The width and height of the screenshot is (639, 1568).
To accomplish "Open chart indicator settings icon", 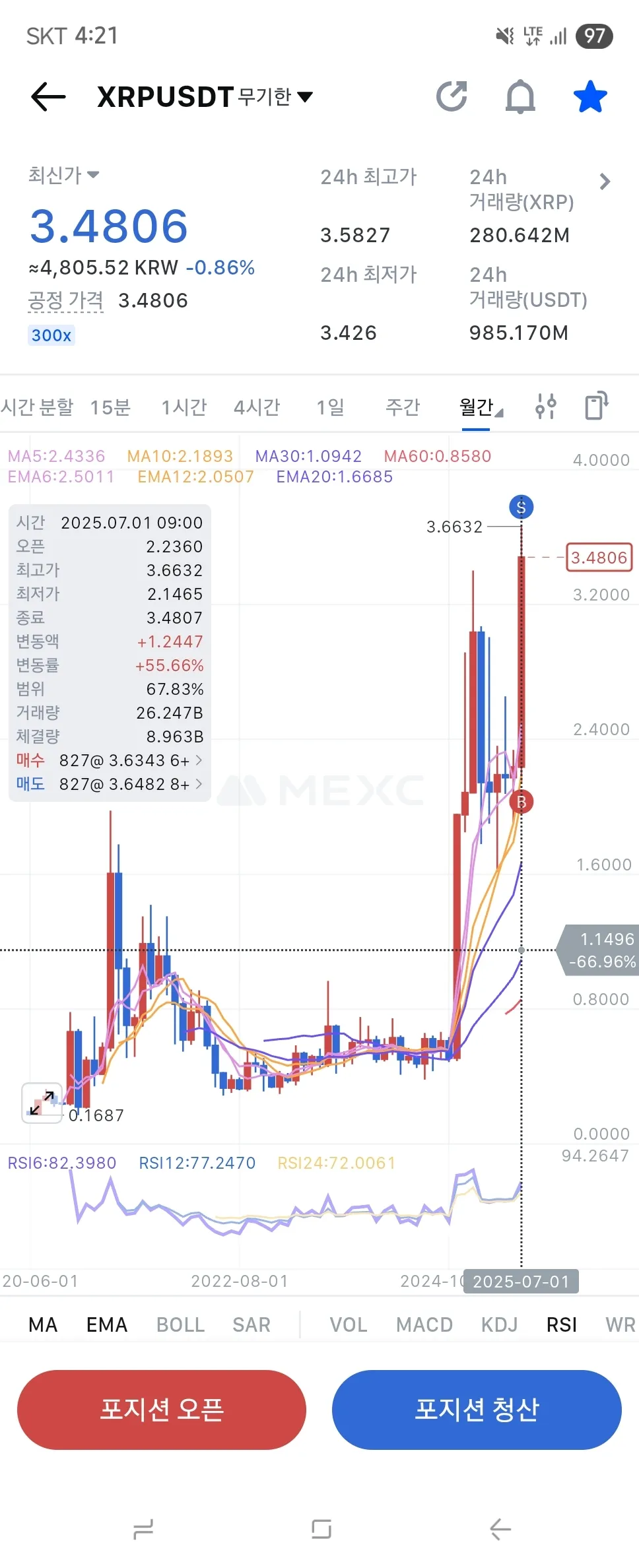I will [x=546, y=407].
